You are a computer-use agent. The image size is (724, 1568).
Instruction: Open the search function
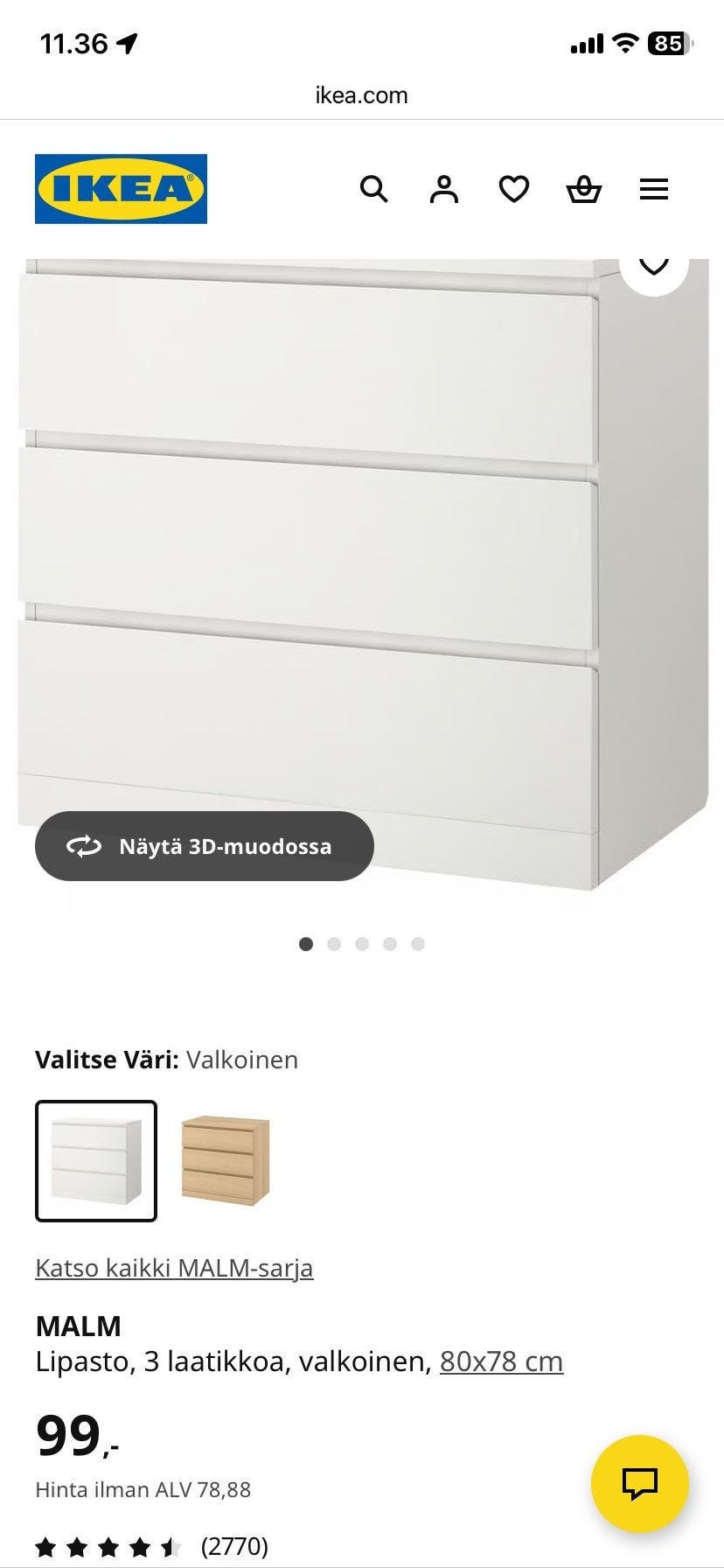[374, 188]
